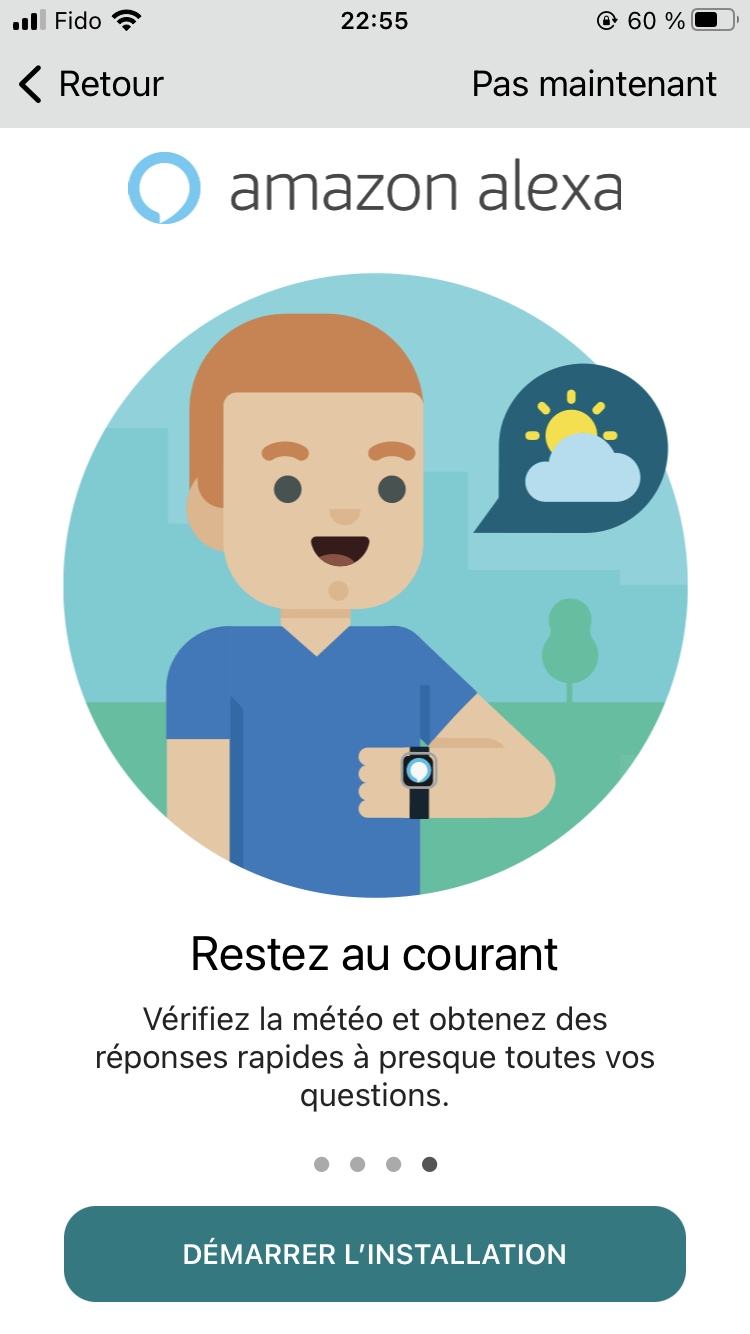The width and height of the screenshot is (750, 1334).
Task: Go back using the Retour button
Action: coord(90,84)
